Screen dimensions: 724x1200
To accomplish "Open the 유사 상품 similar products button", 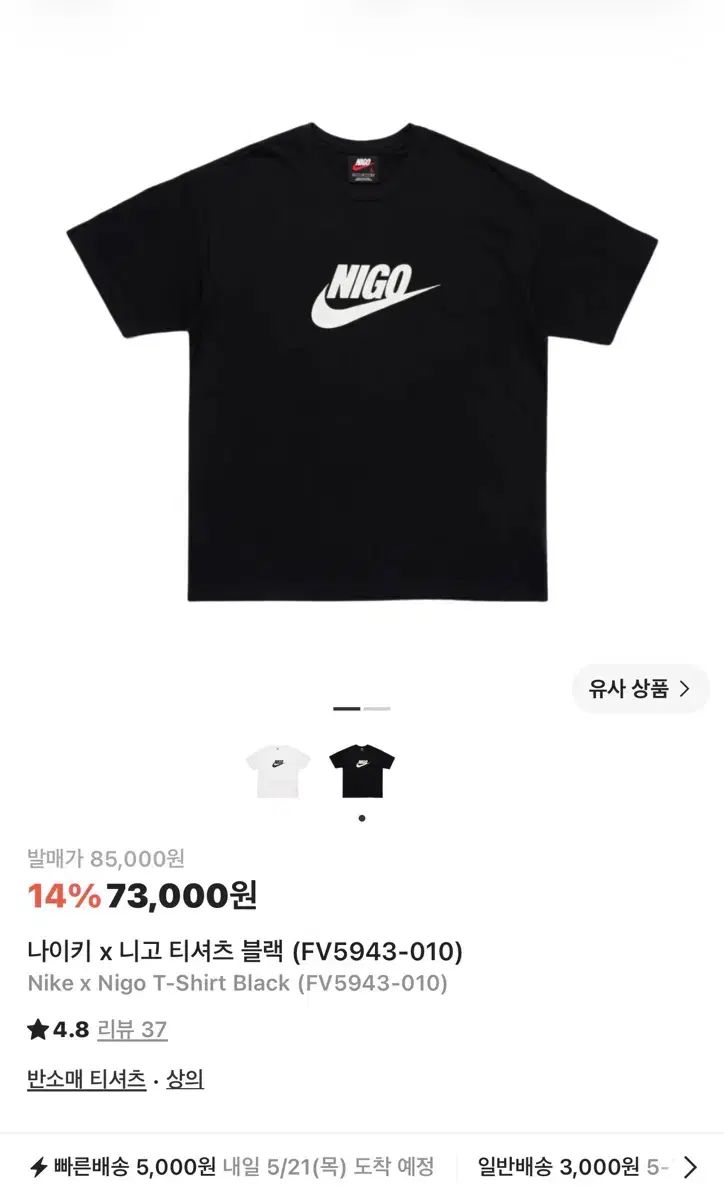I will tap(640, 689).
